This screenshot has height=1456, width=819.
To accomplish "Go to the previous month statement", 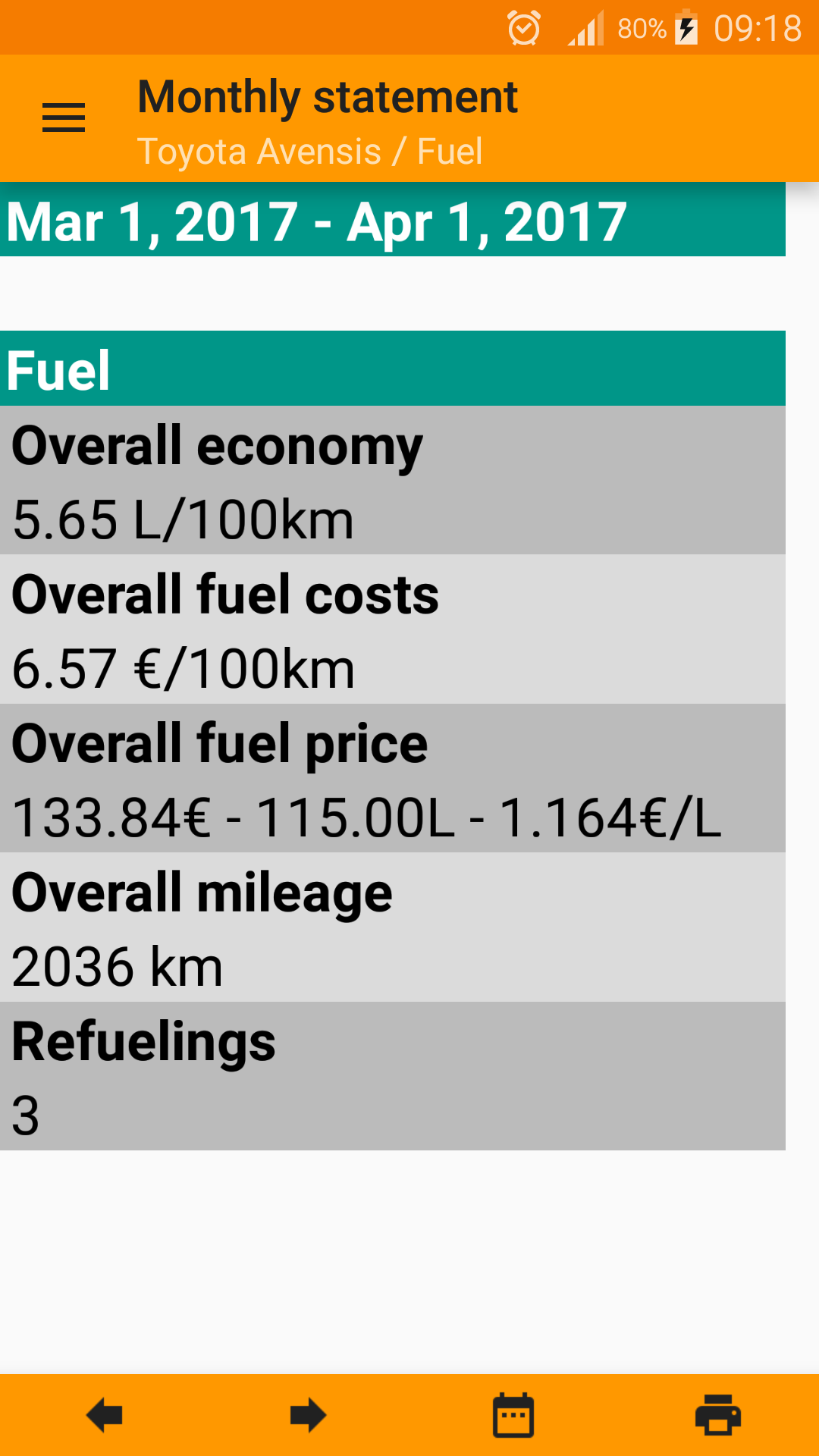I will click(x=104, y=1415).
